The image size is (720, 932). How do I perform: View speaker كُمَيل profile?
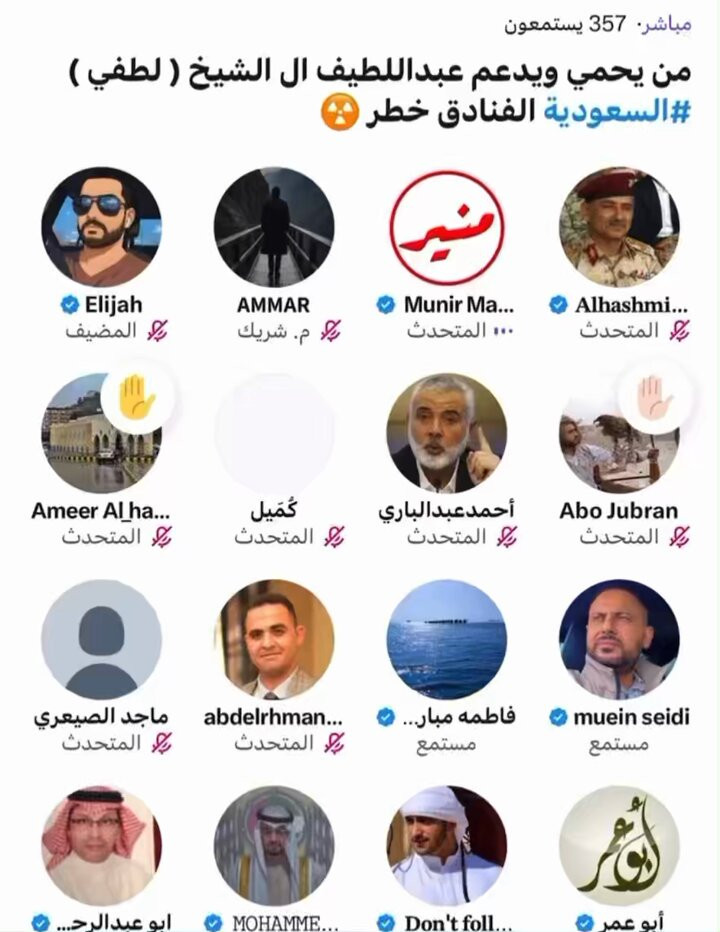click(274, 433)
